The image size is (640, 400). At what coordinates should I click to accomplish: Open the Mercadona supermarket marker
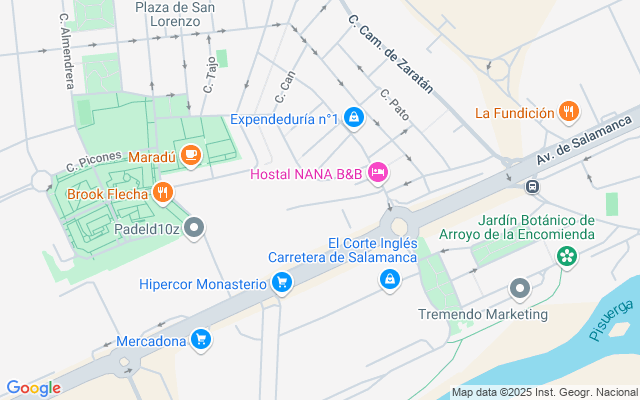[201, 340]
